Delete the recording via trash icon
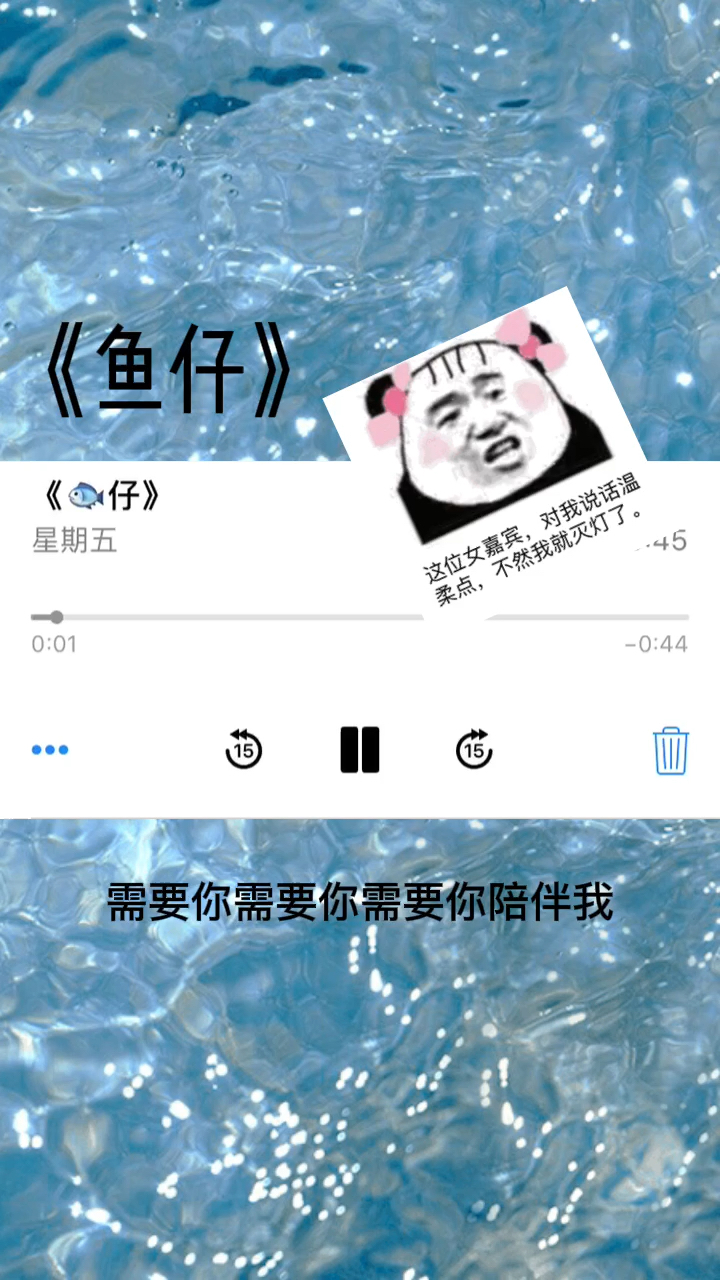 (672, 750)
